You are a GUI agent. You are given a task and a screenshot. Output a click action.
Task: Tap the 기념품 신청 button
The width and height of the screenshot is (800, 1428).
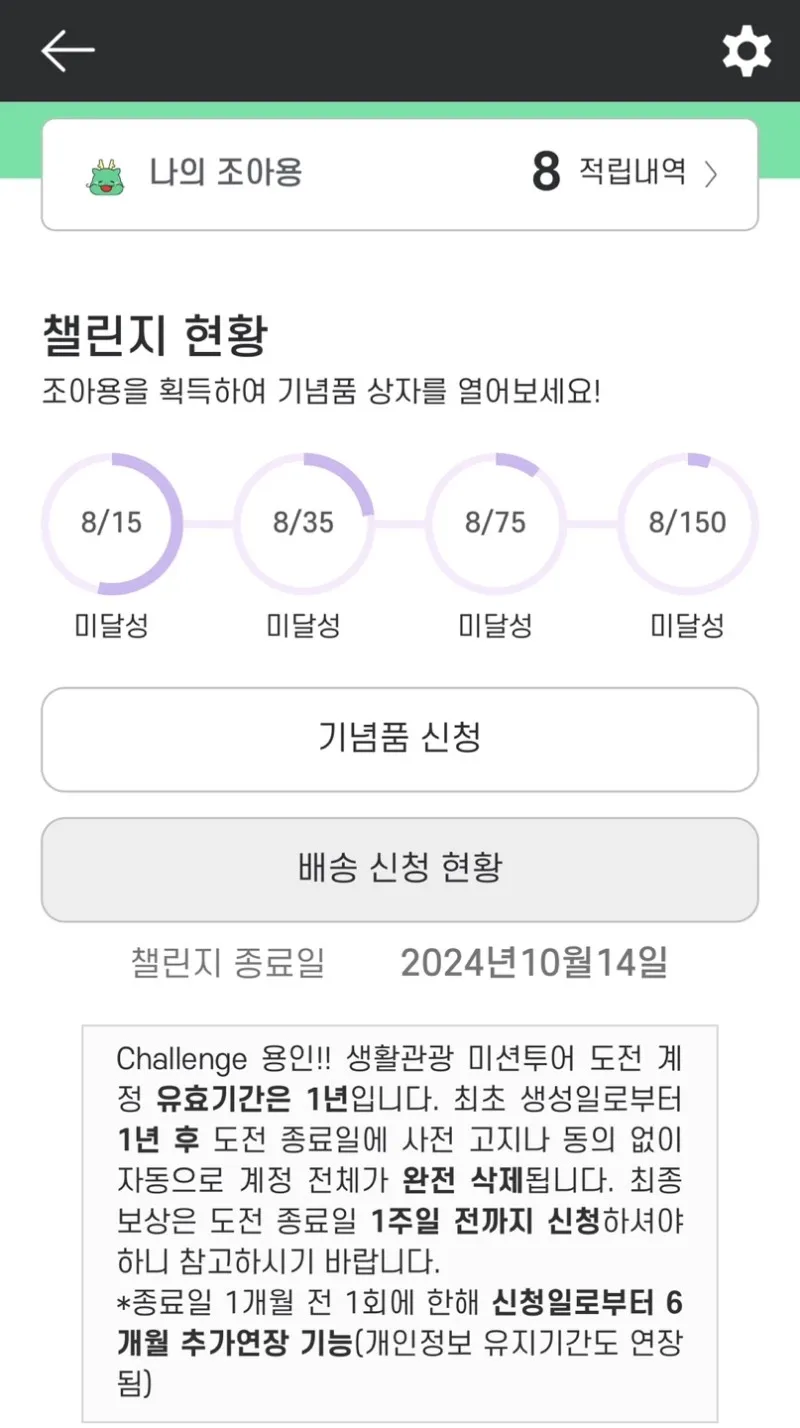[x=400, y=739]
